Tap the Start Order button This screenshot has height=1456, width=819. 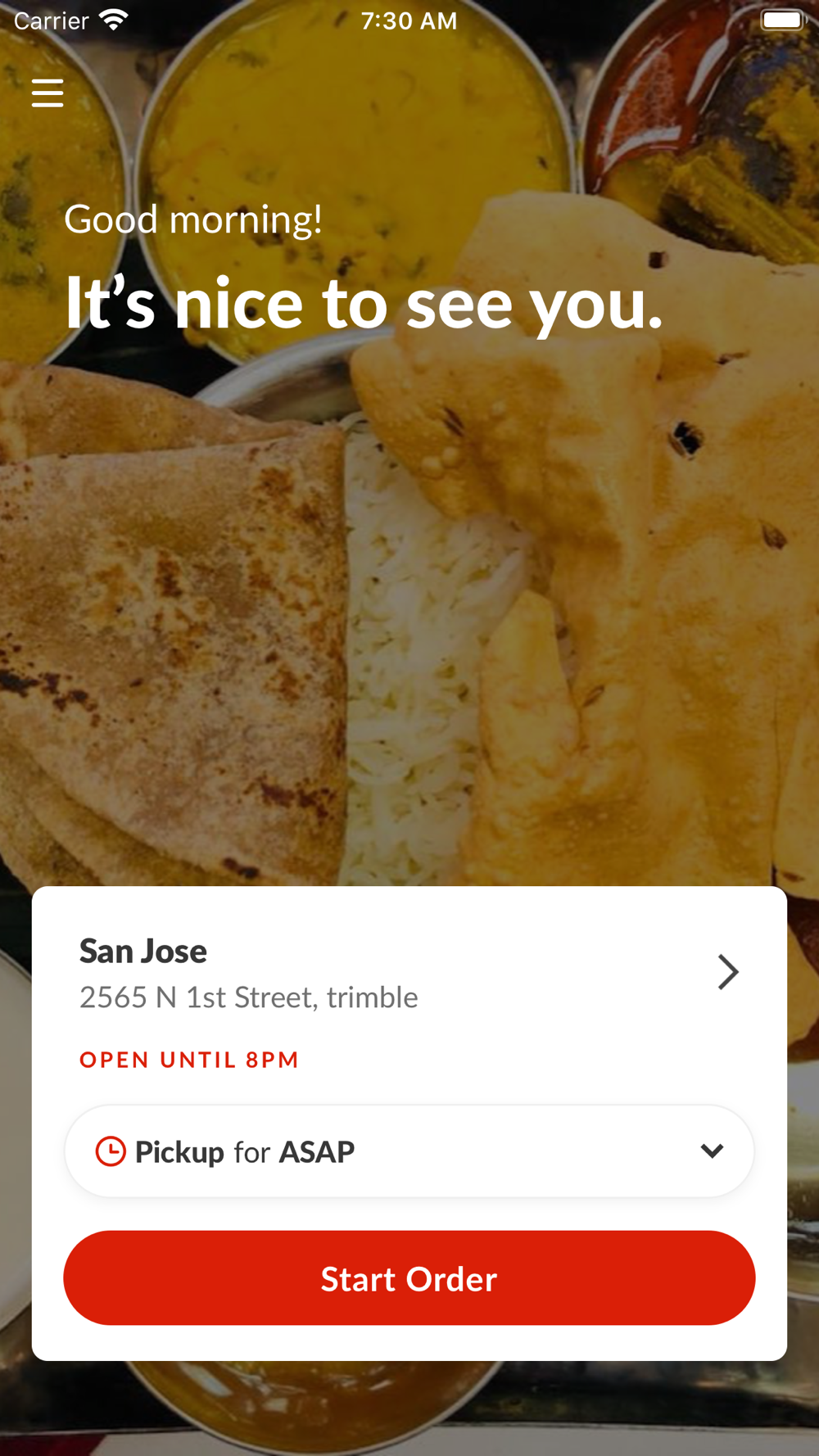409,1278
